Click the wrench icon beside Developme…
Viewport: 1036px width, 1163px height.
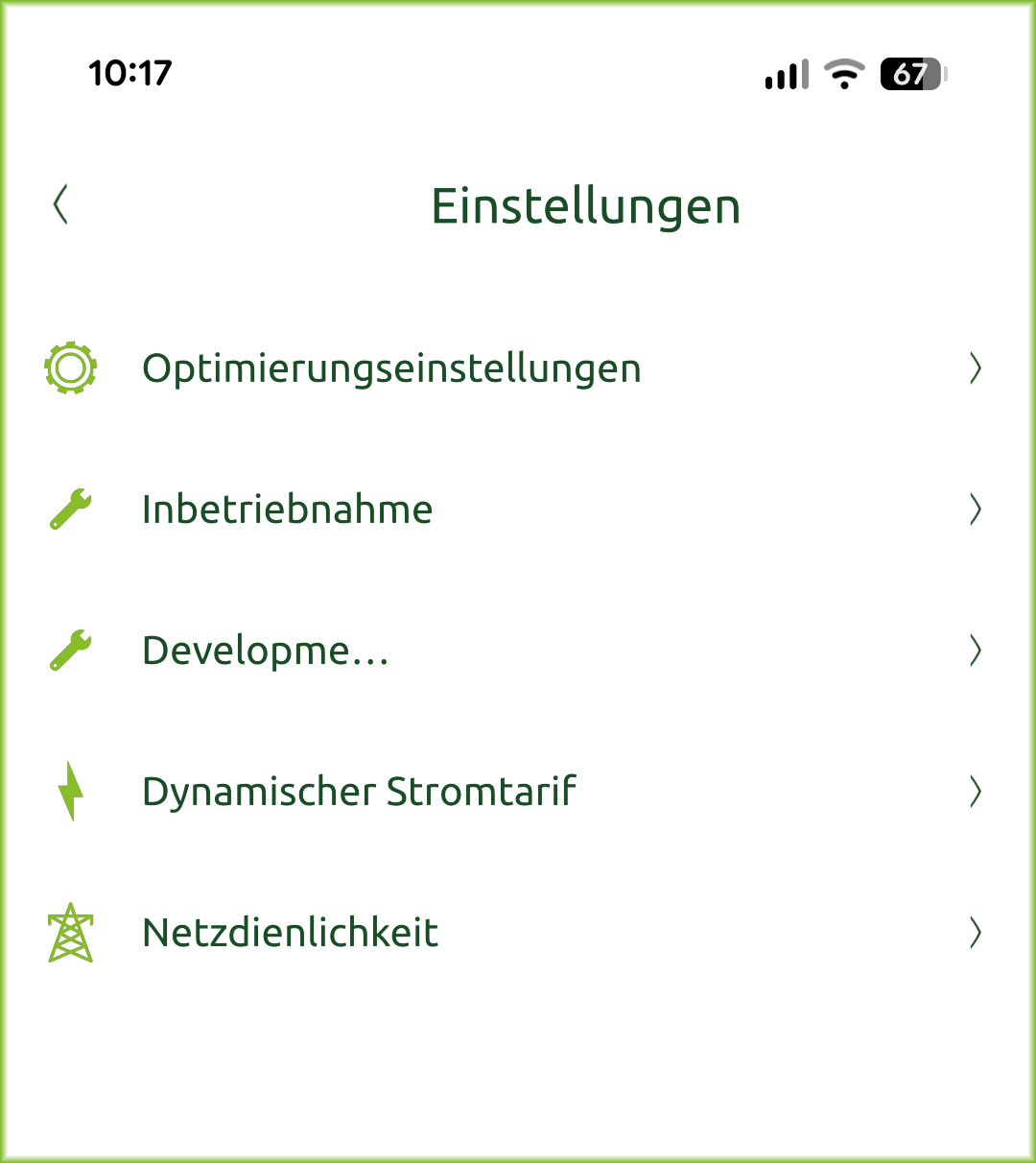tap(69, 650)
